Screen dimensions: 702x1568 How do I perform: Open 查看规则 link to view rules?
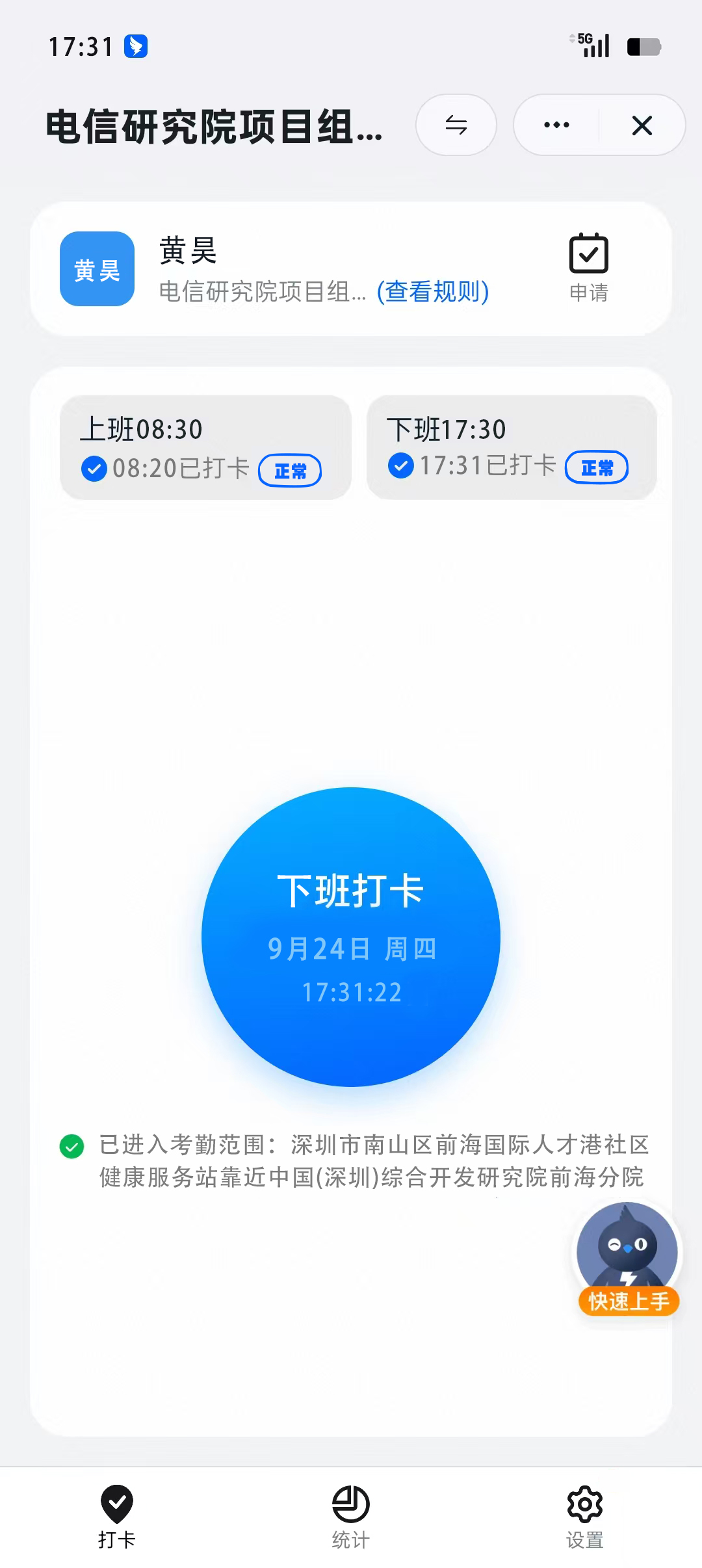(x=433, y=292)
